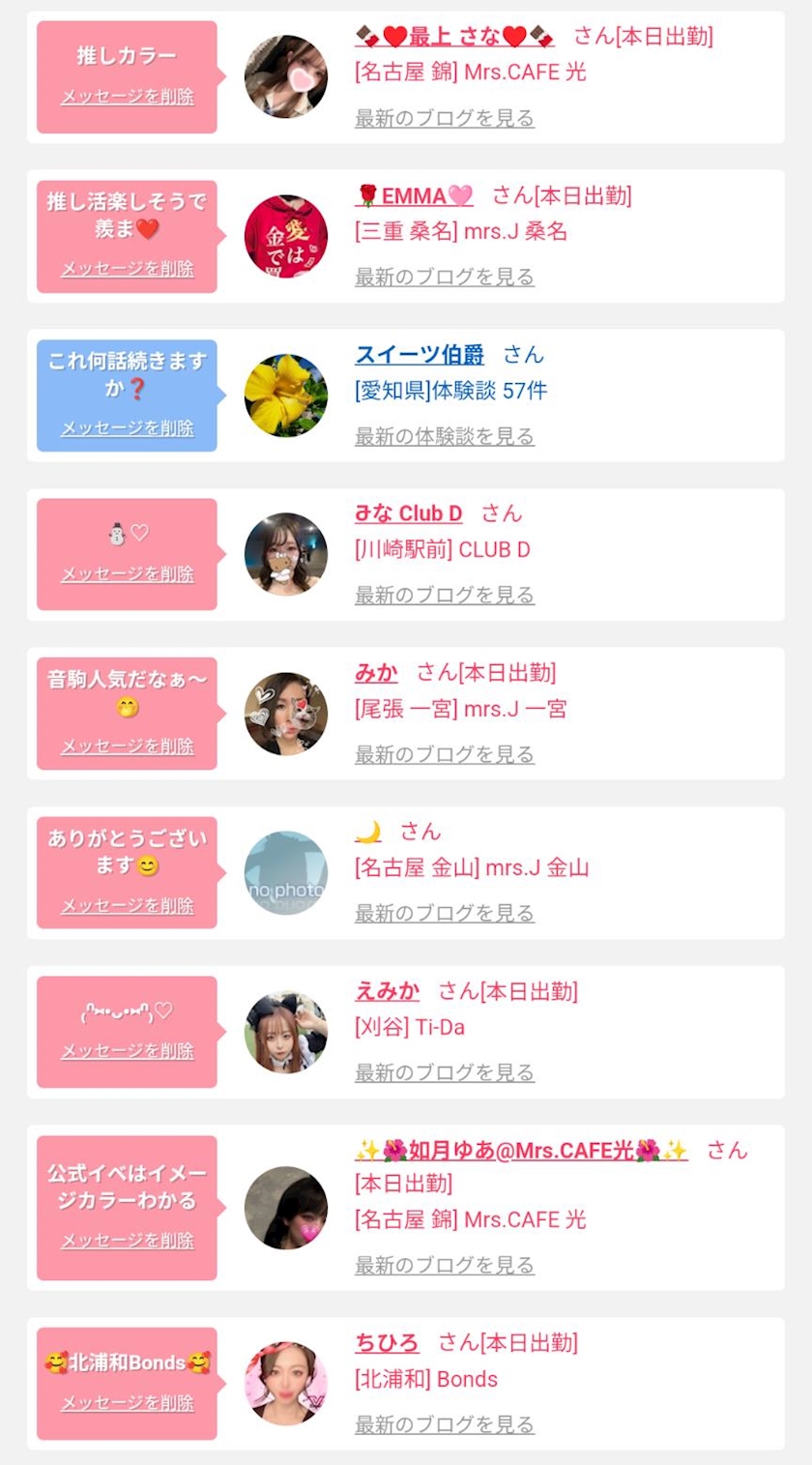View えみか's latest blog
812x1465 pixels.
(444, 1072)
